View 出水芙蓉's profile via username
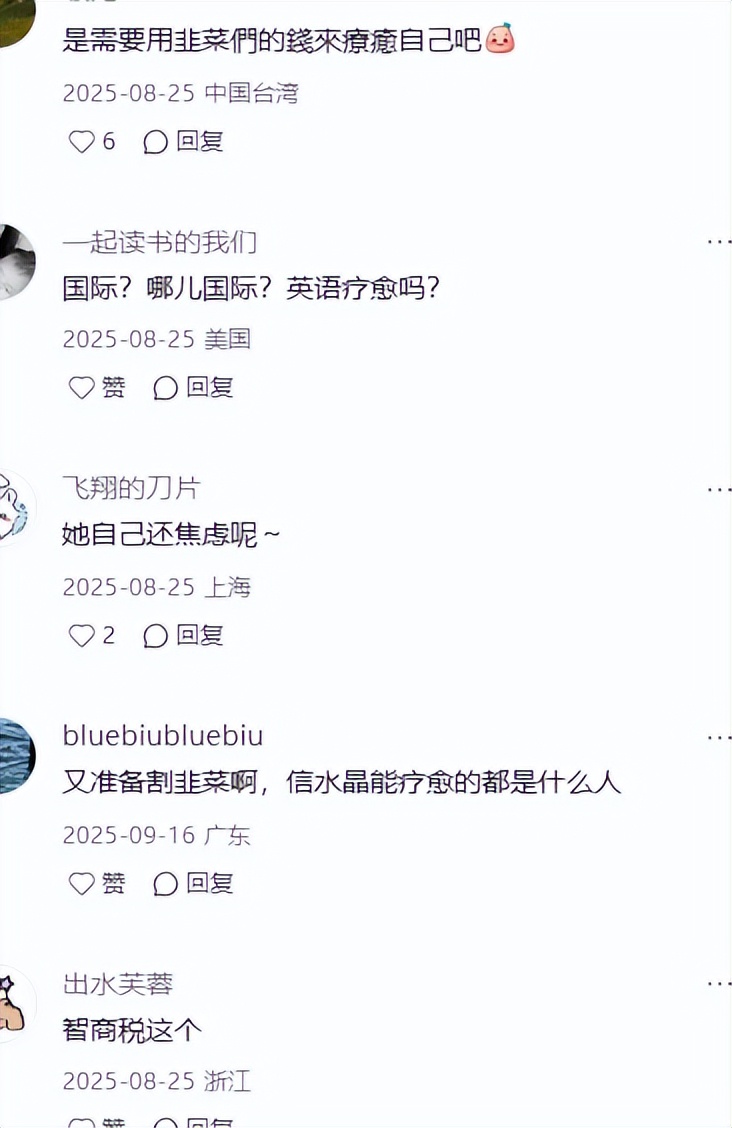Image resolution: width=732 pixels, height=1128 pixels. [118, 984]
